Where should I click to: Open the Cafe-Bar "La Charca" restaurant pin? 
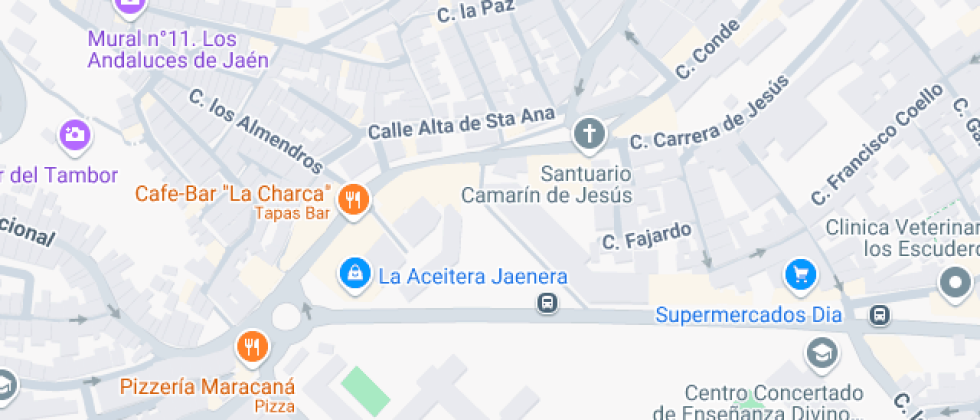pyautogui.click(x=353, y=201)
